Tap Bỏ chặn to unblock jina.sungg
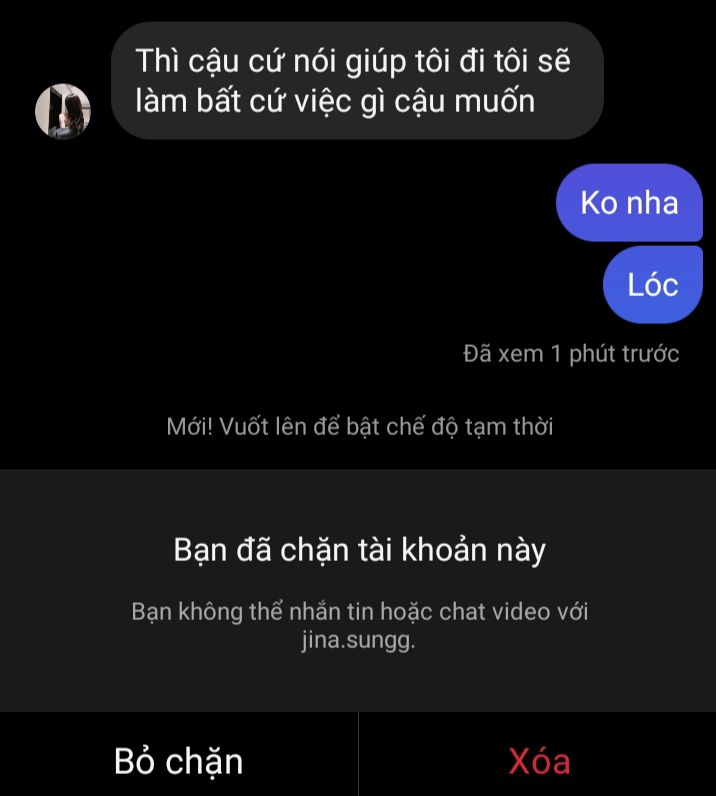716x796 pixels. pos(178,761)
